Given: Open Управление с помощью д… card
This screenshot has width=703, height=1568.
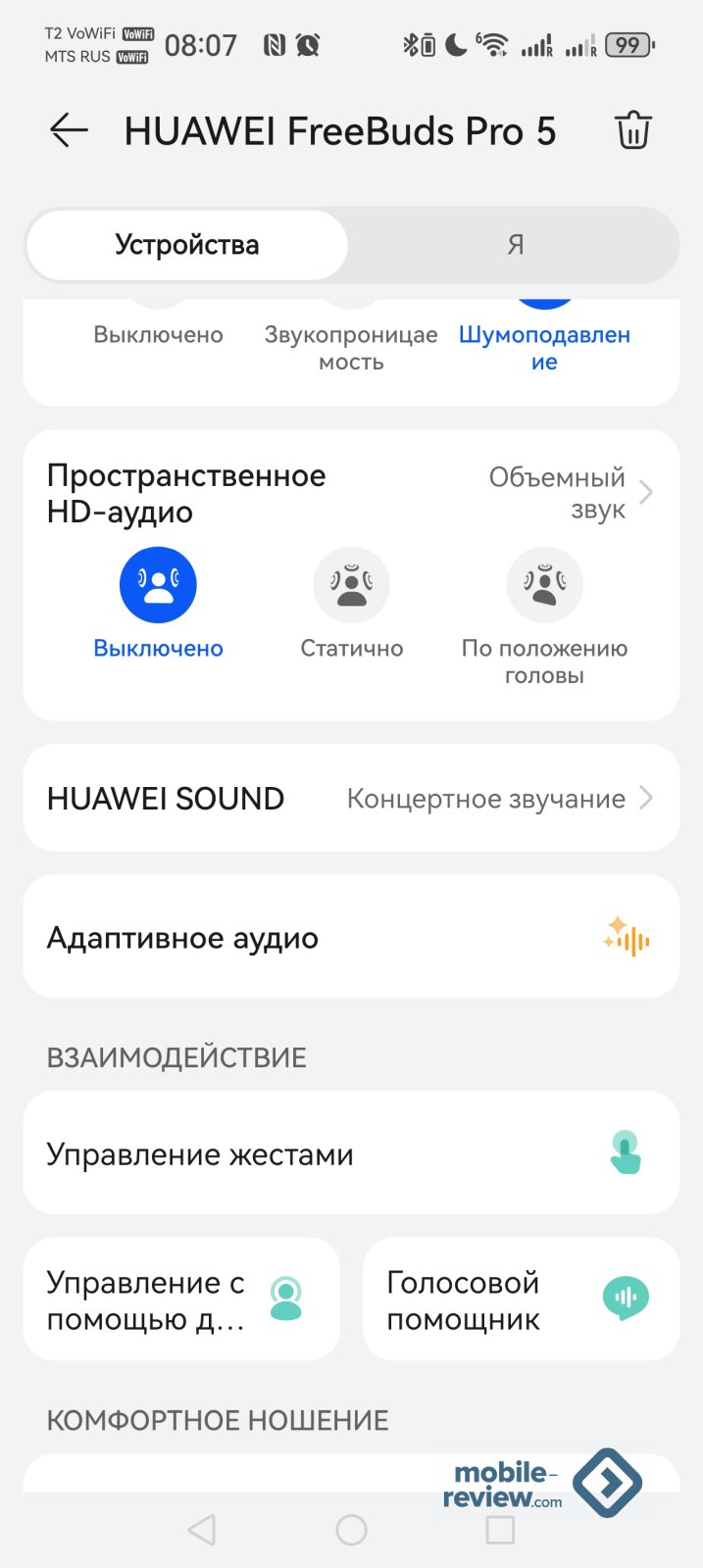Looking at the screenshot, I should coord(181,1299).
